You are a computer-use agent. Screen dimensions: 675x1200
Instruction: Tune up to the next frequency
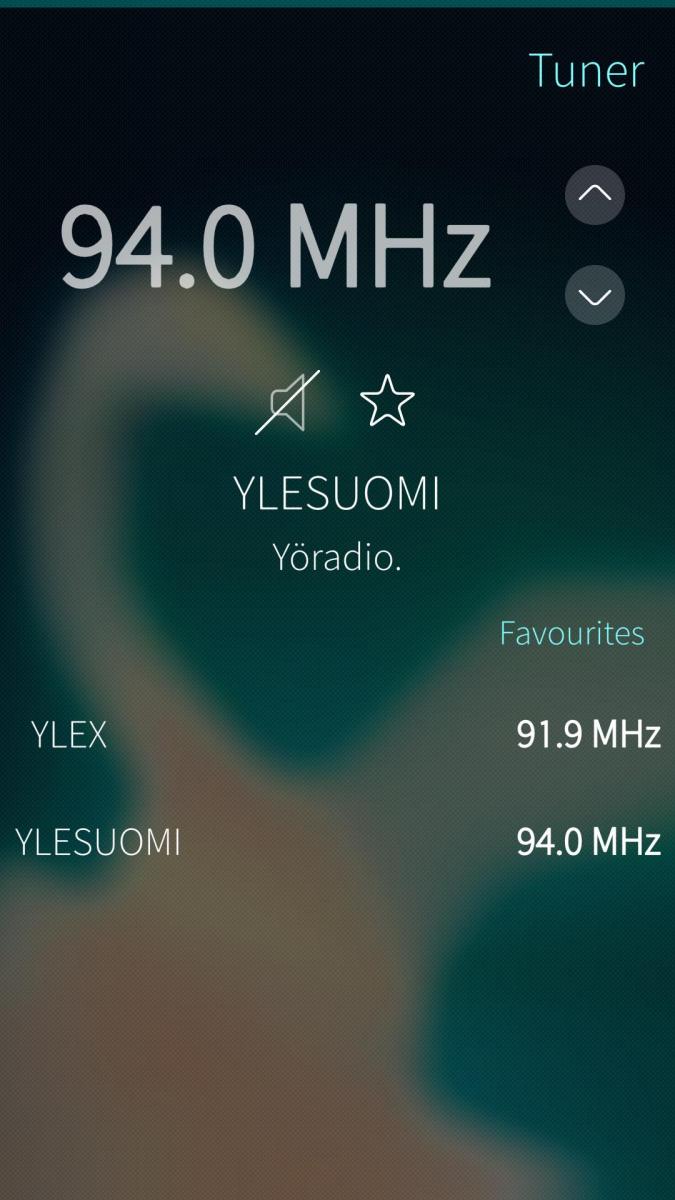[595, 195]
